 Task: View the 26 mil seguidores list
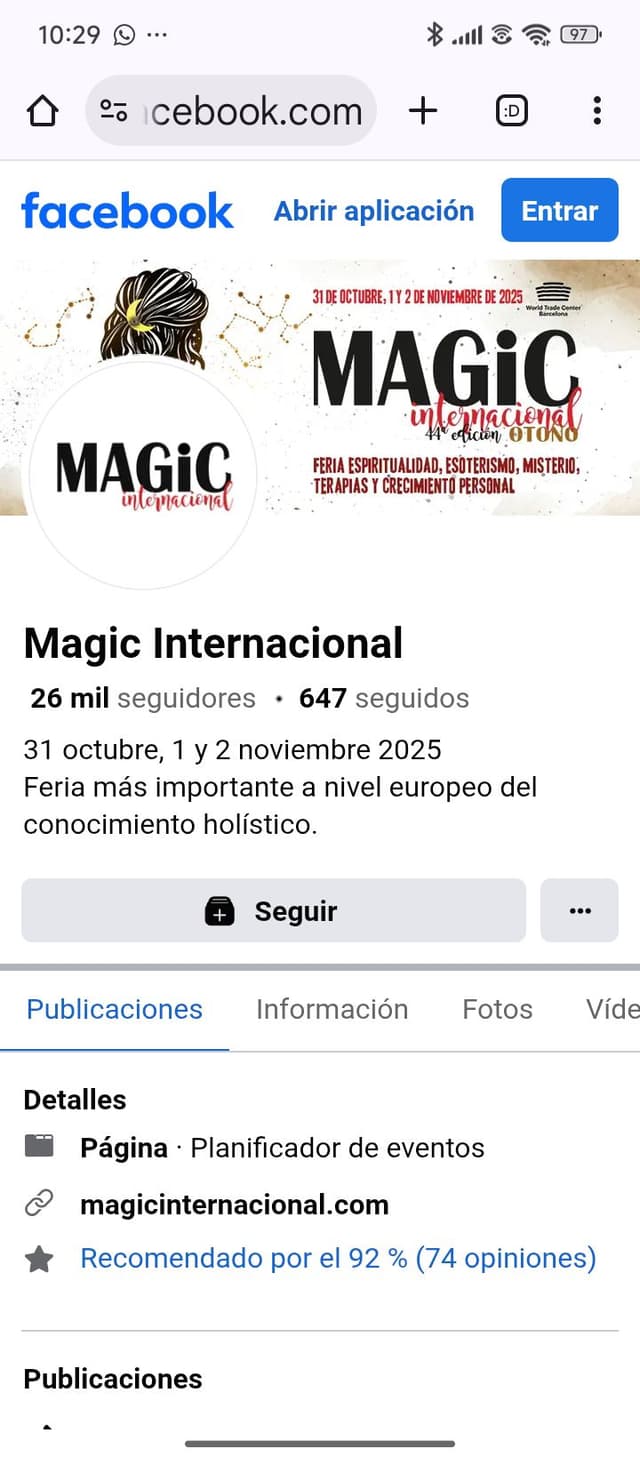point(143,698)
